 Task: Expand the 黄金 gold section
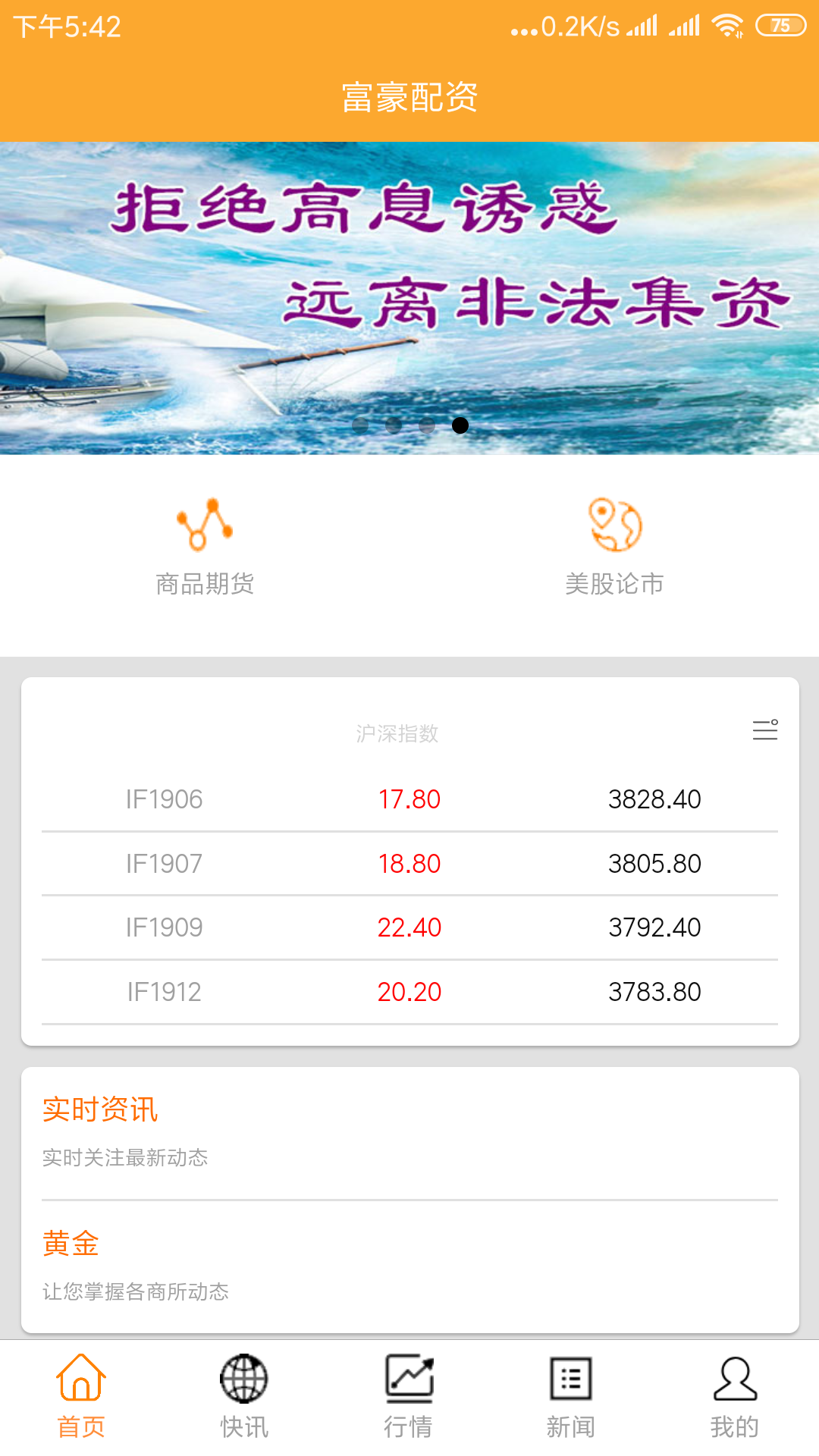409,1265
